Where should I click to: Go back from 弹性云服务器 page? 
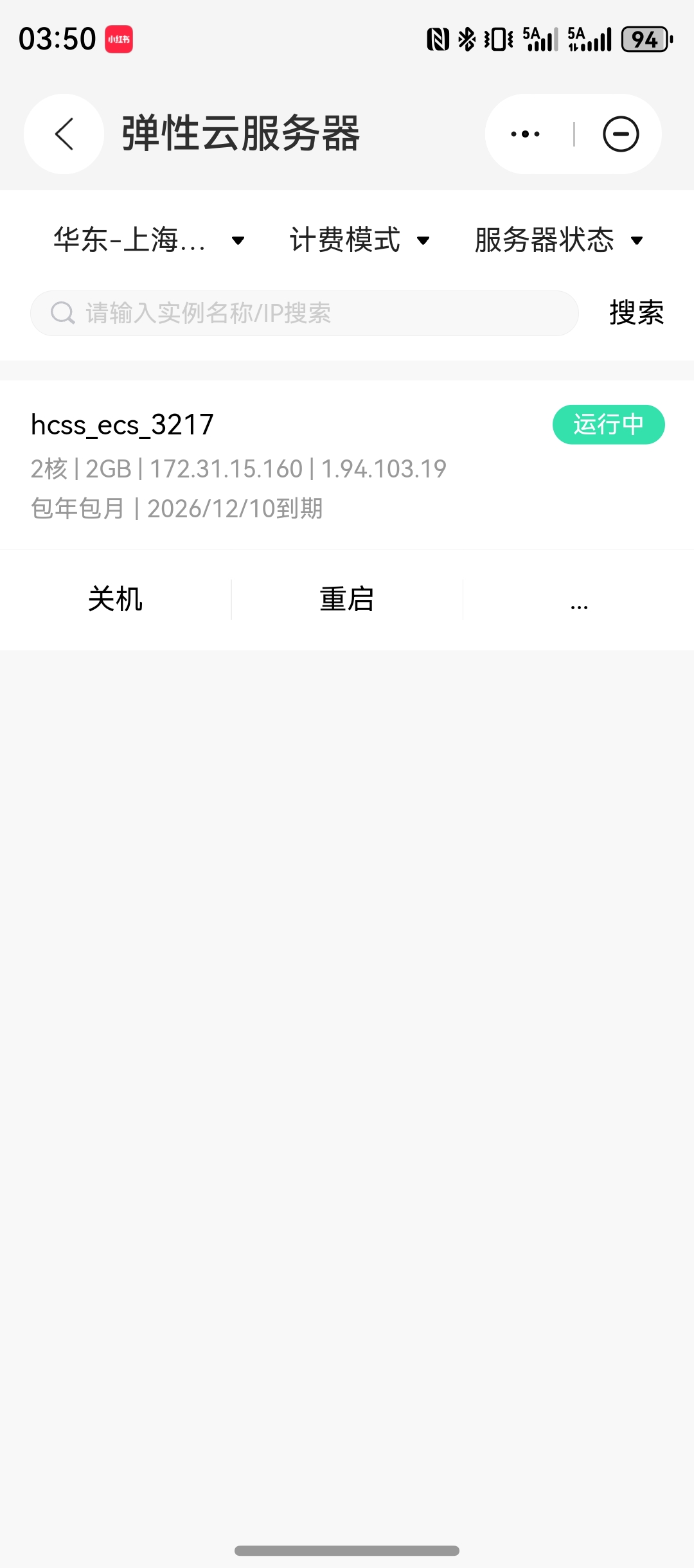point(64,134)
